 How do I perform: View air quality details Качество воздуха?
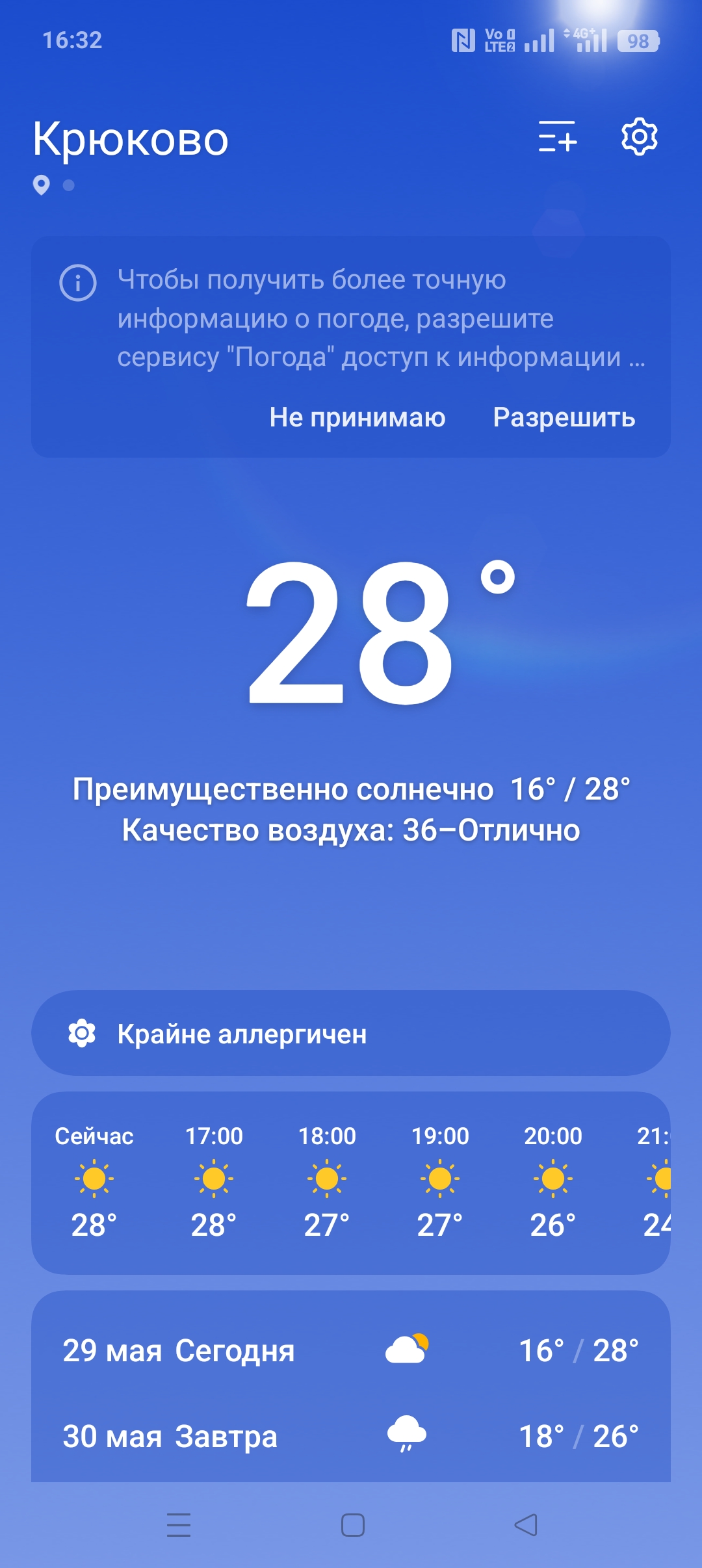coord(351,830)
